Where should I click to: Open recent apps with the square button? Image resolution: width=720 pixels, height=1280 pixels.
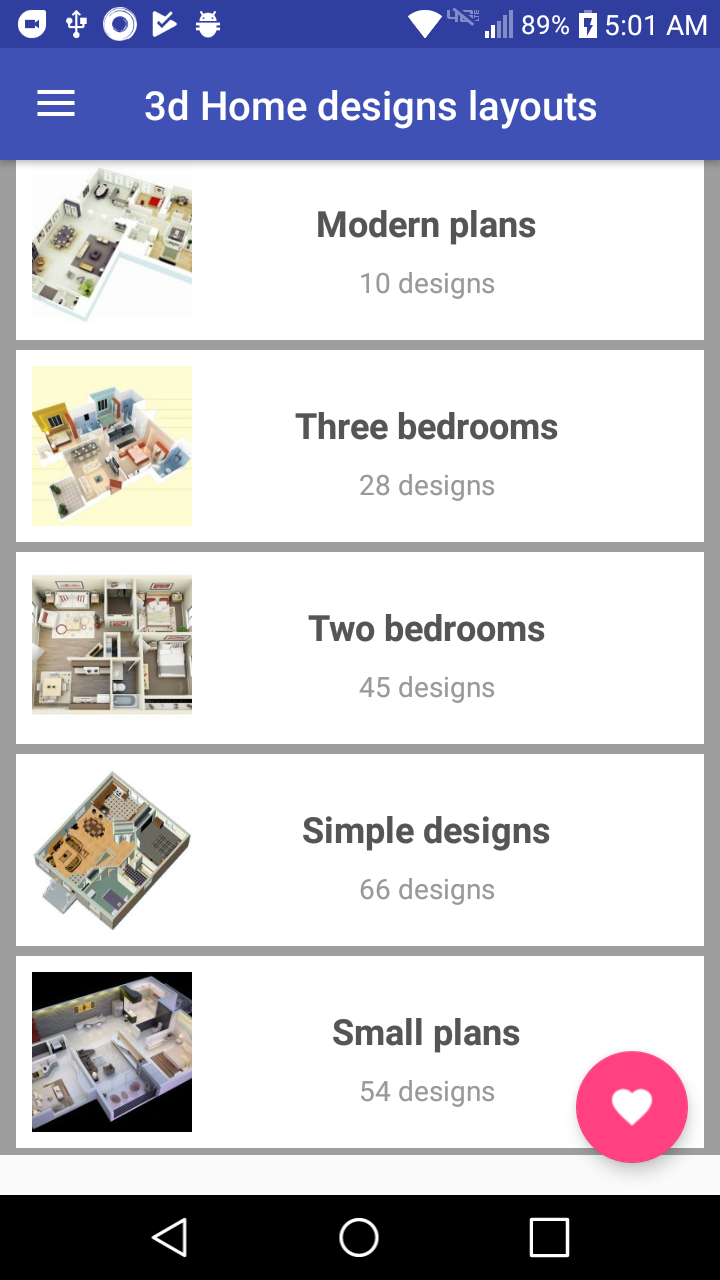(549, 1236)
